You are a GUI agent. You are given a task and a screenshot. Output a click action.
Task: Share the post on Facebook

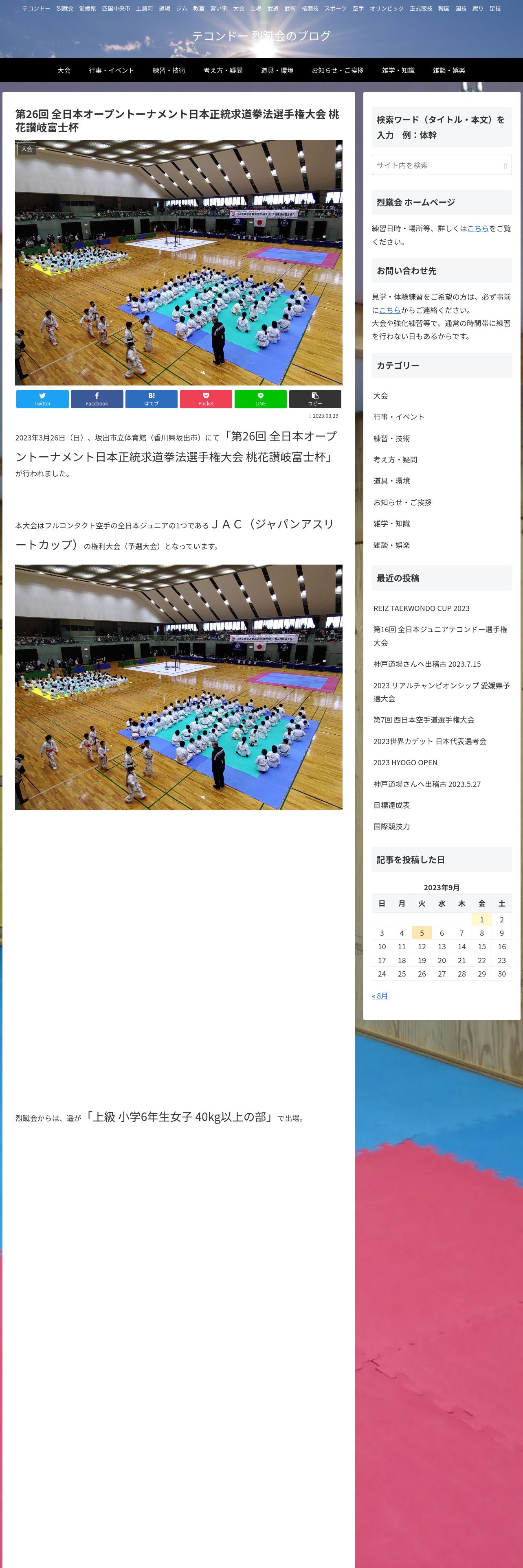pyautogui.click(x=97, y=399)
